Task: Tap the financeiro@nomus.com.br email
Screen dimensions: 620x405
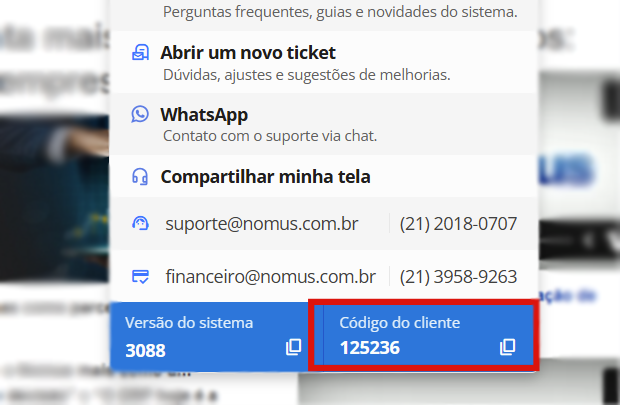Action: tap(270, 276)
